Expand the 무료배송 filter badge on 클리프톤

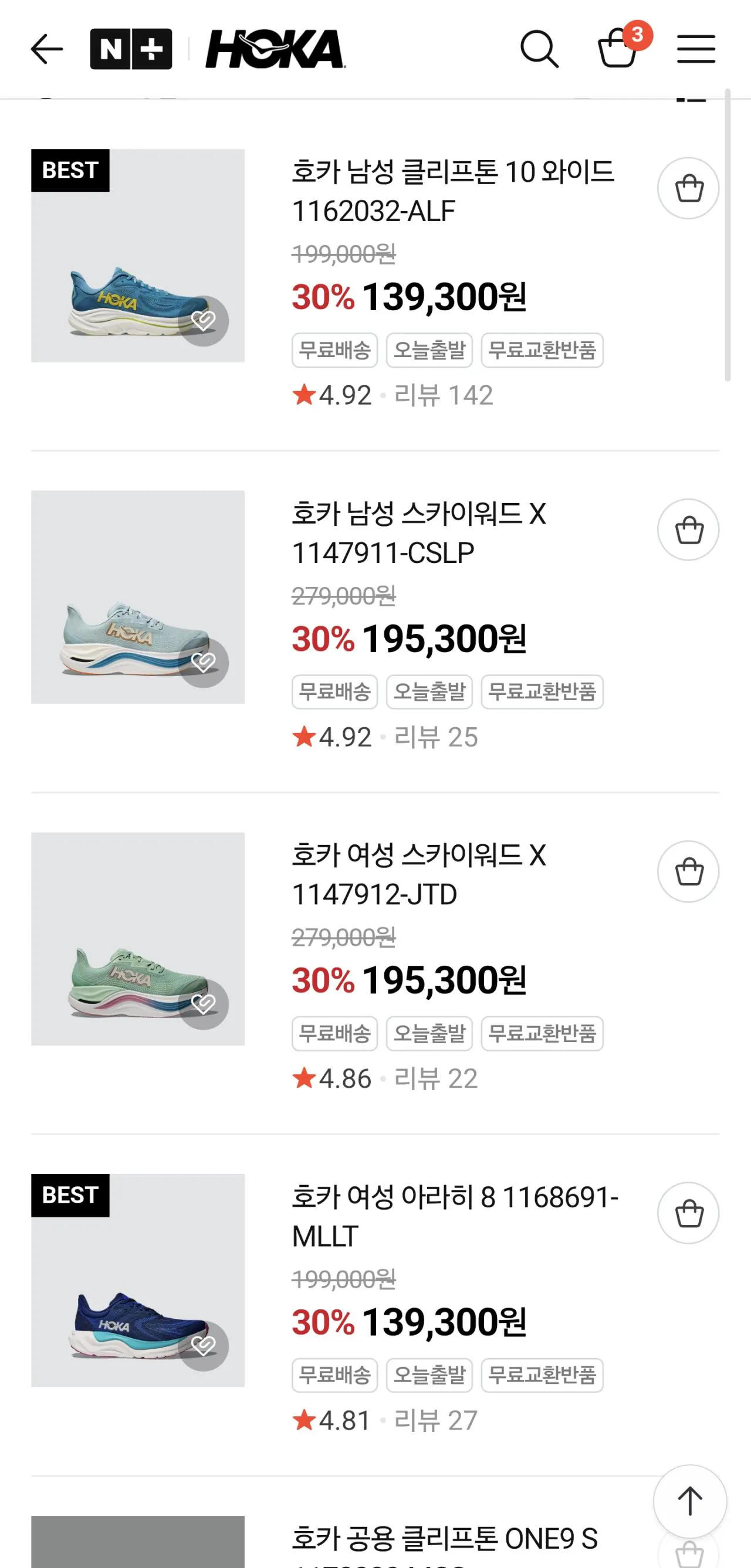tap(336, 349)
